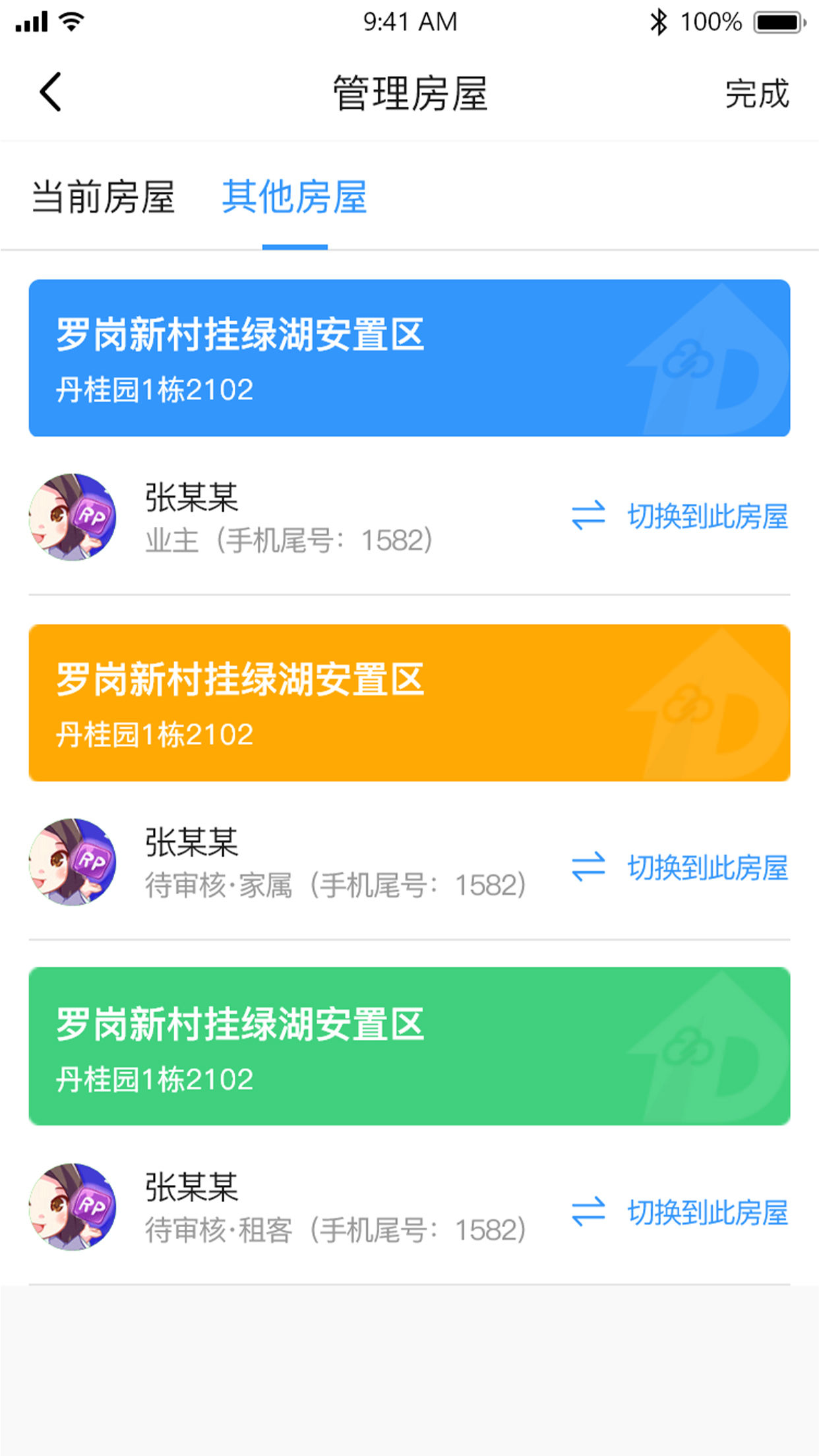This screenshot has width=819, height=1456.
Task: Switch to the house where 张某某 is 业主
Action: [x=680, y=516]
